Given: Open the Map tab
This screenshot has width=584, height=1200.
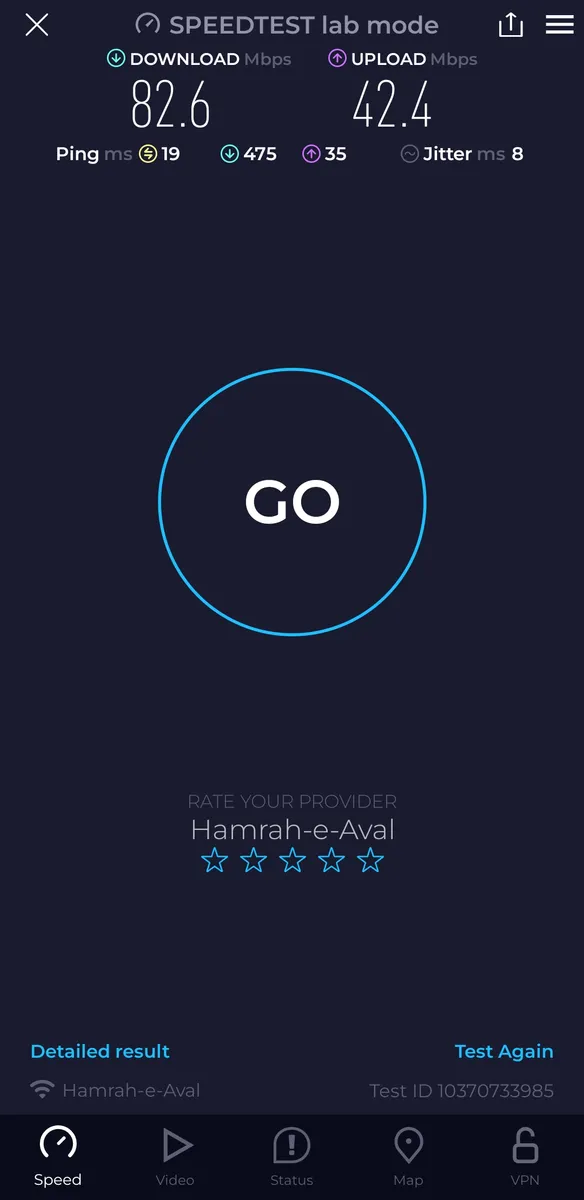Looking at the screenshot, I should point(408,1158).
